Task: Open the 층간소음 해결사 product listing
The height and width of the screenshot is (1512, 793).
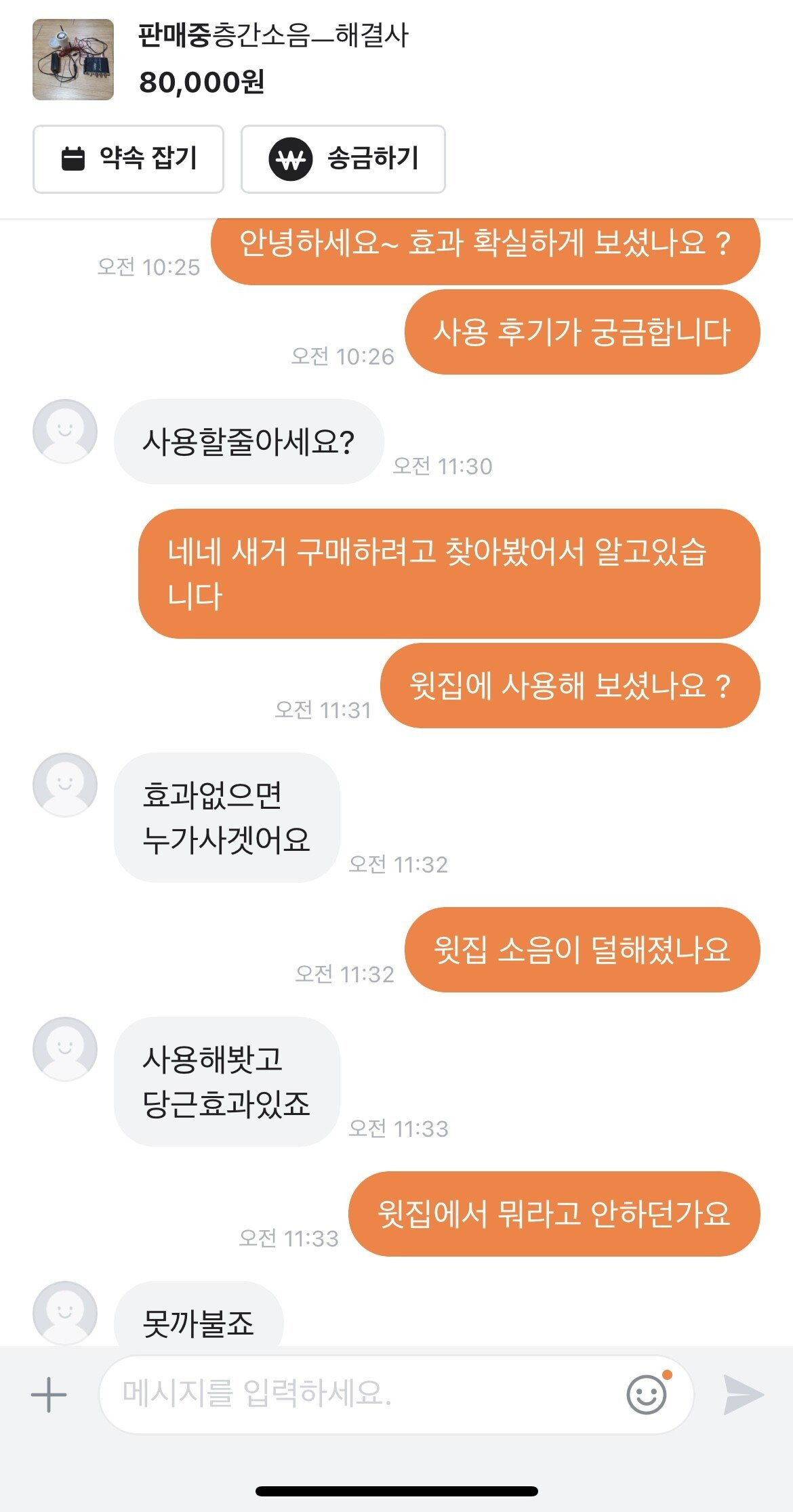Action: 73,60
